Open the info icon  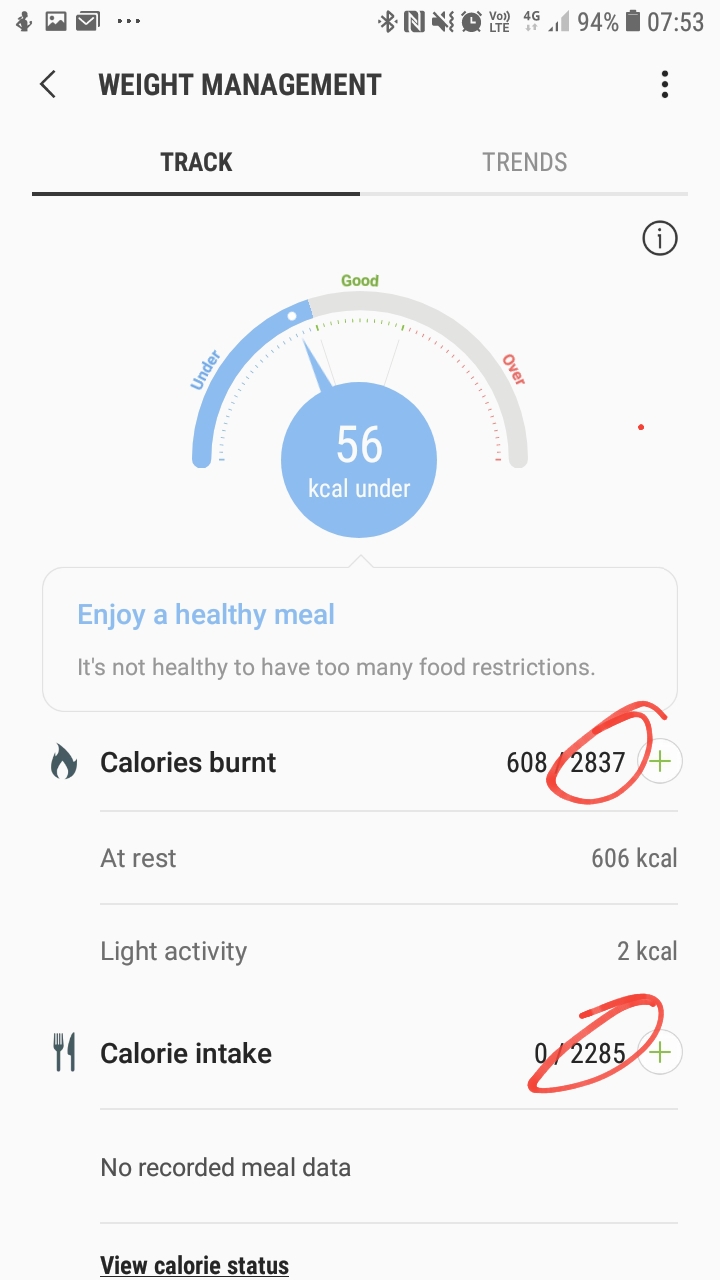tap(659, 239)
